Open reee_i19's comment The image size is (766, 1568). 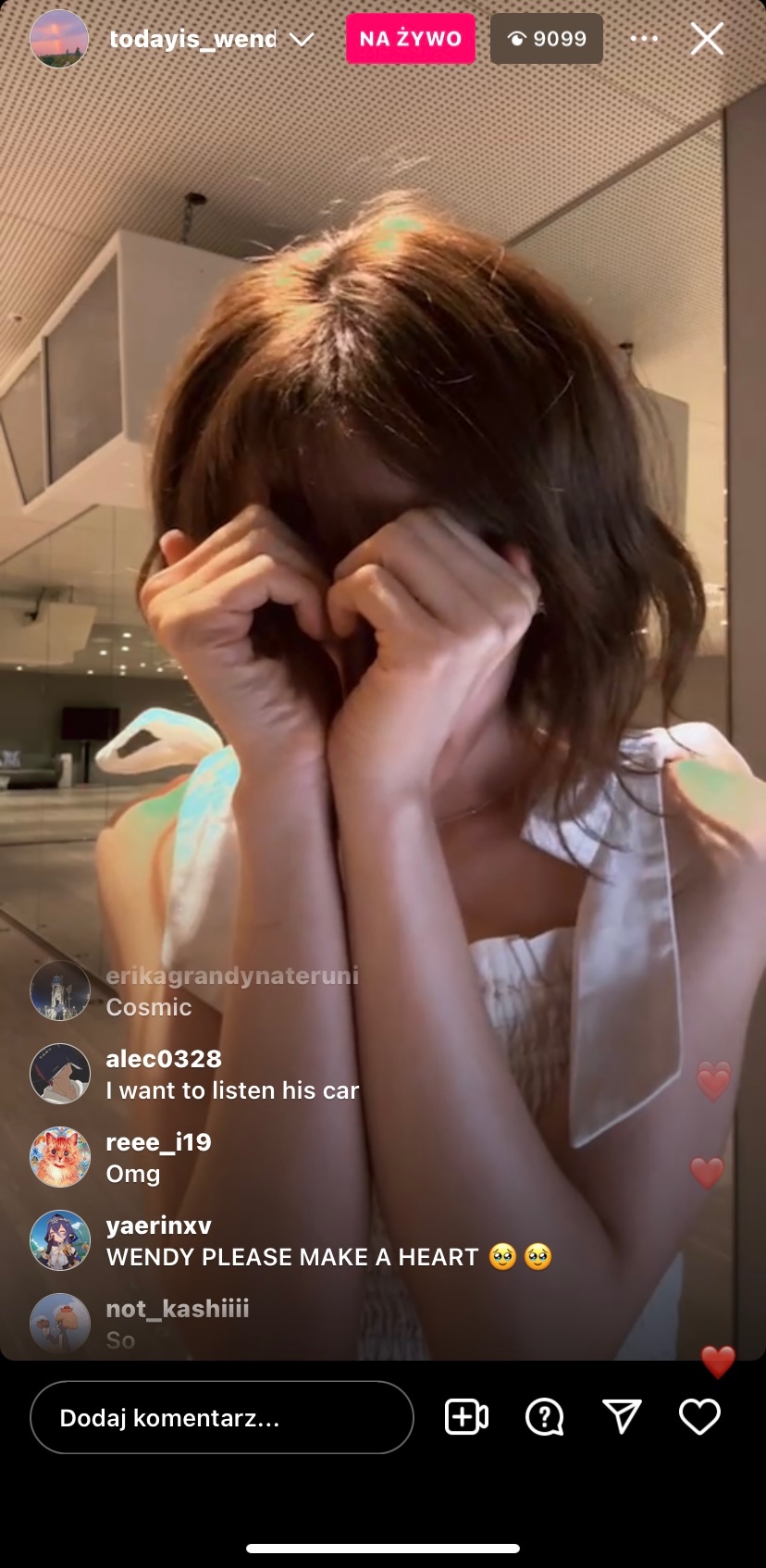158,1158
